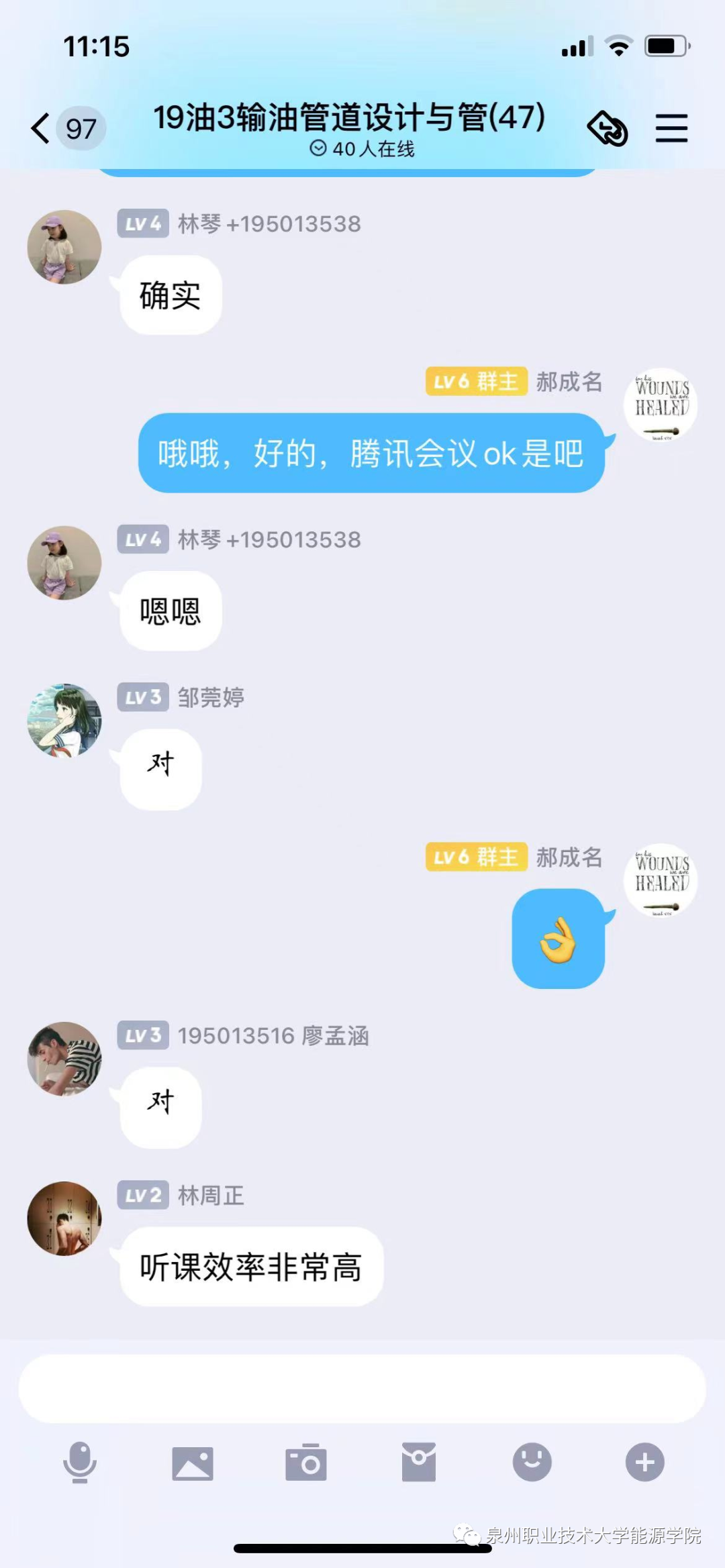
Task: Open the plus menu for more options
Action: pos(645,1462)
